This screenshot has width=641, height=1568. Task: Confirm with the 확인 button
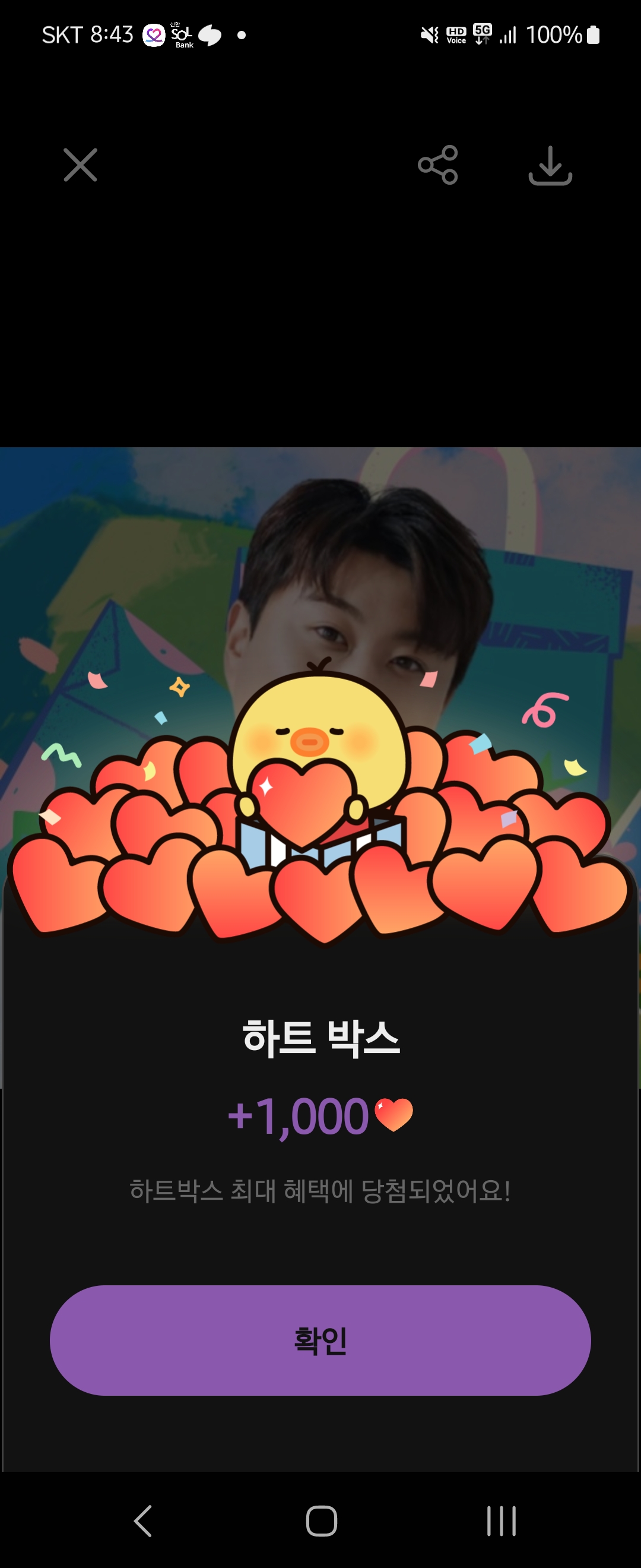tap(320, 1340)
